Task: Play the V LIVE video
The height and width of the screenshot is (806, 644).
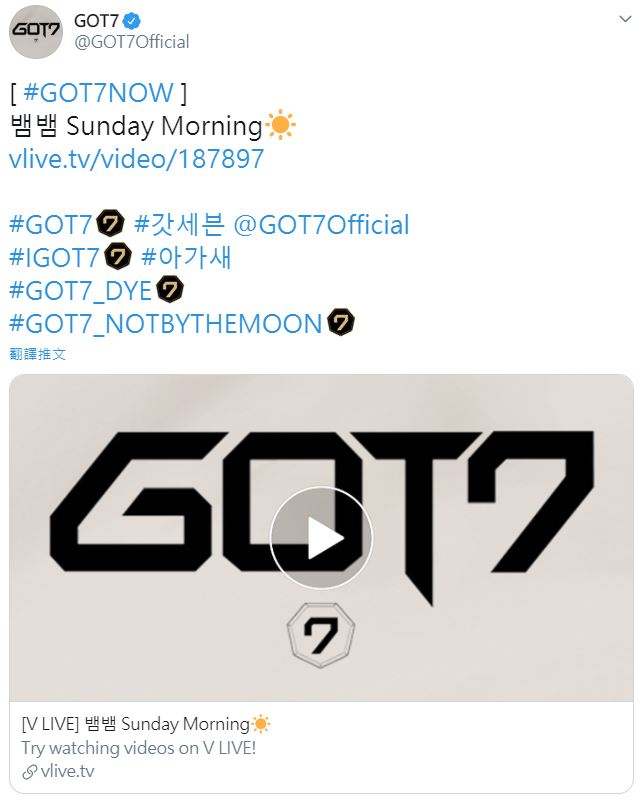Action: pos(321,538)
